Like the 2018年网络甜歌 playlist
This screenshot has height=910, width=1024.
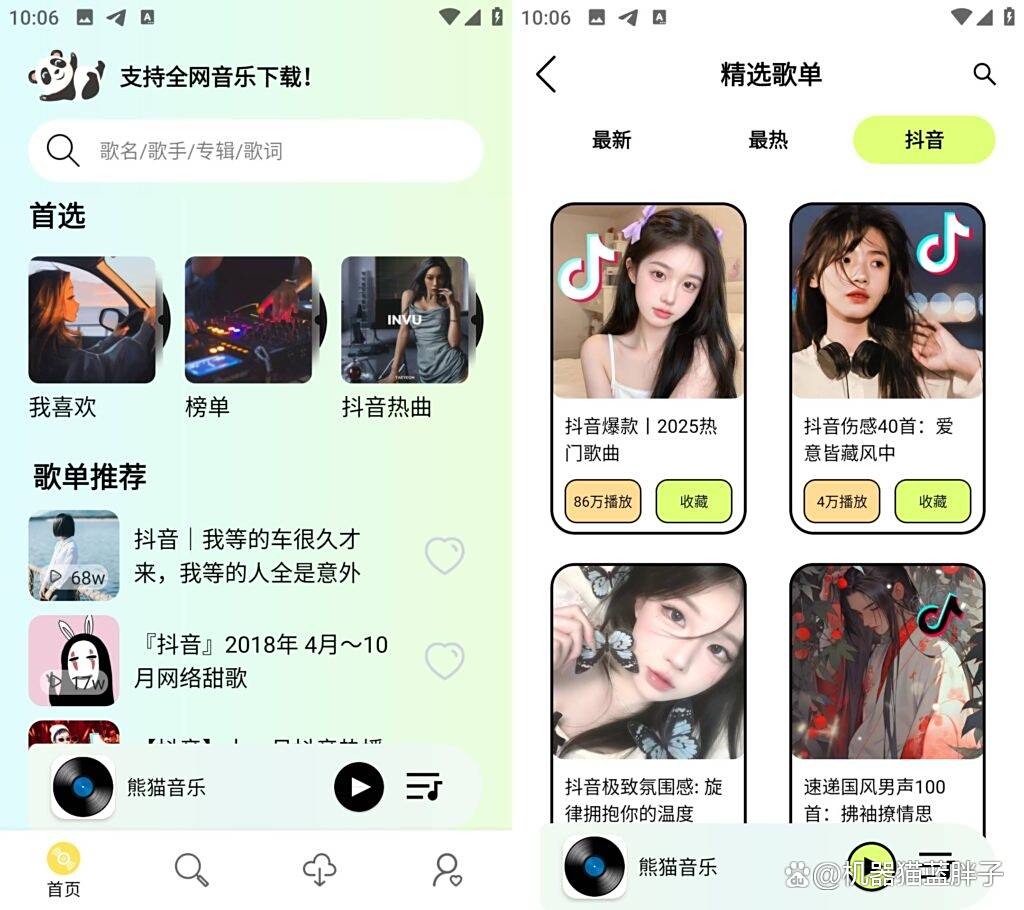pos(444,661)
